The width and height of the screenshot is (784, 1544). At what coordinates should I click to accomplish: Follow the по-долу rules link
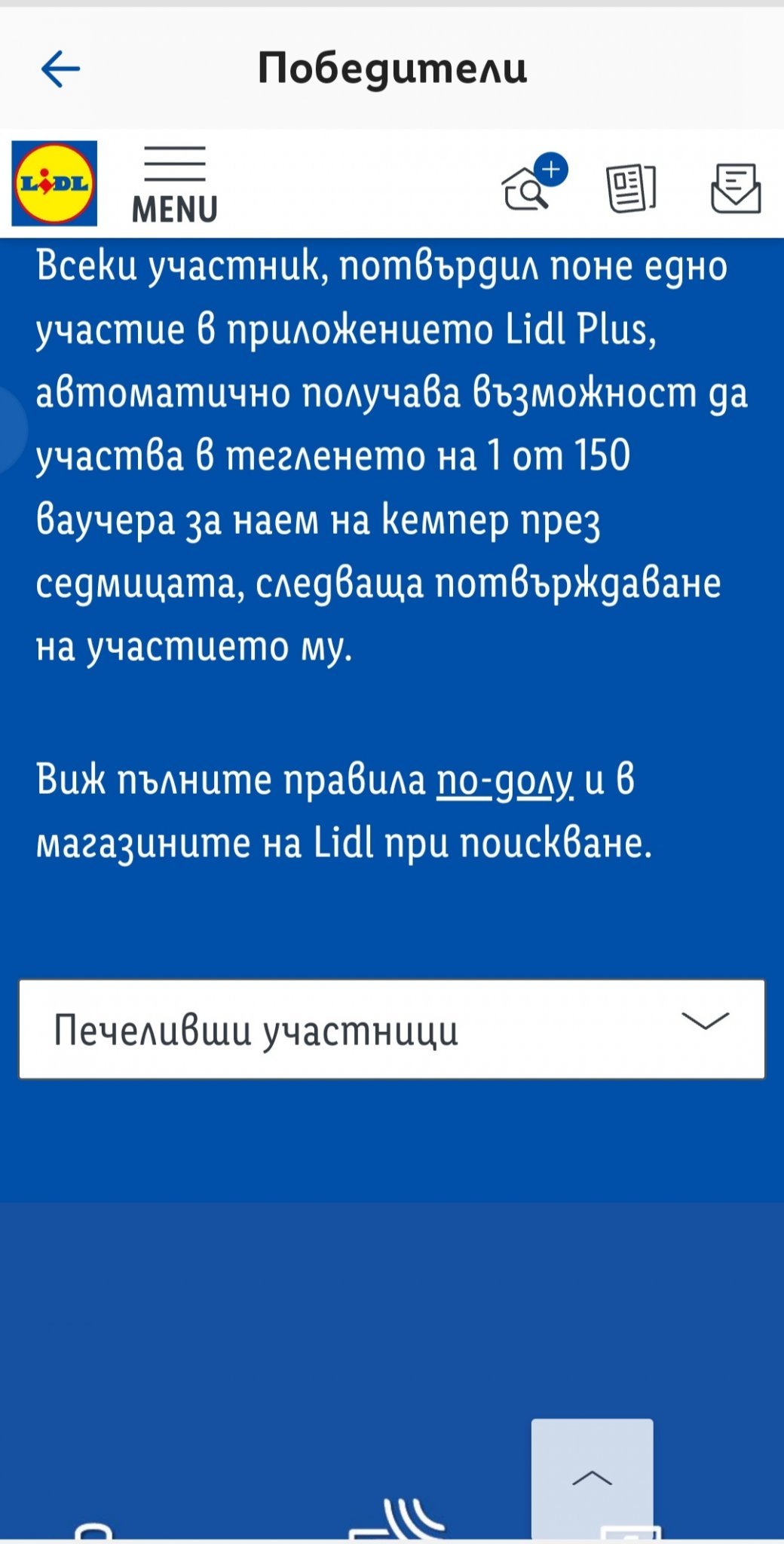tap(504, 781)
